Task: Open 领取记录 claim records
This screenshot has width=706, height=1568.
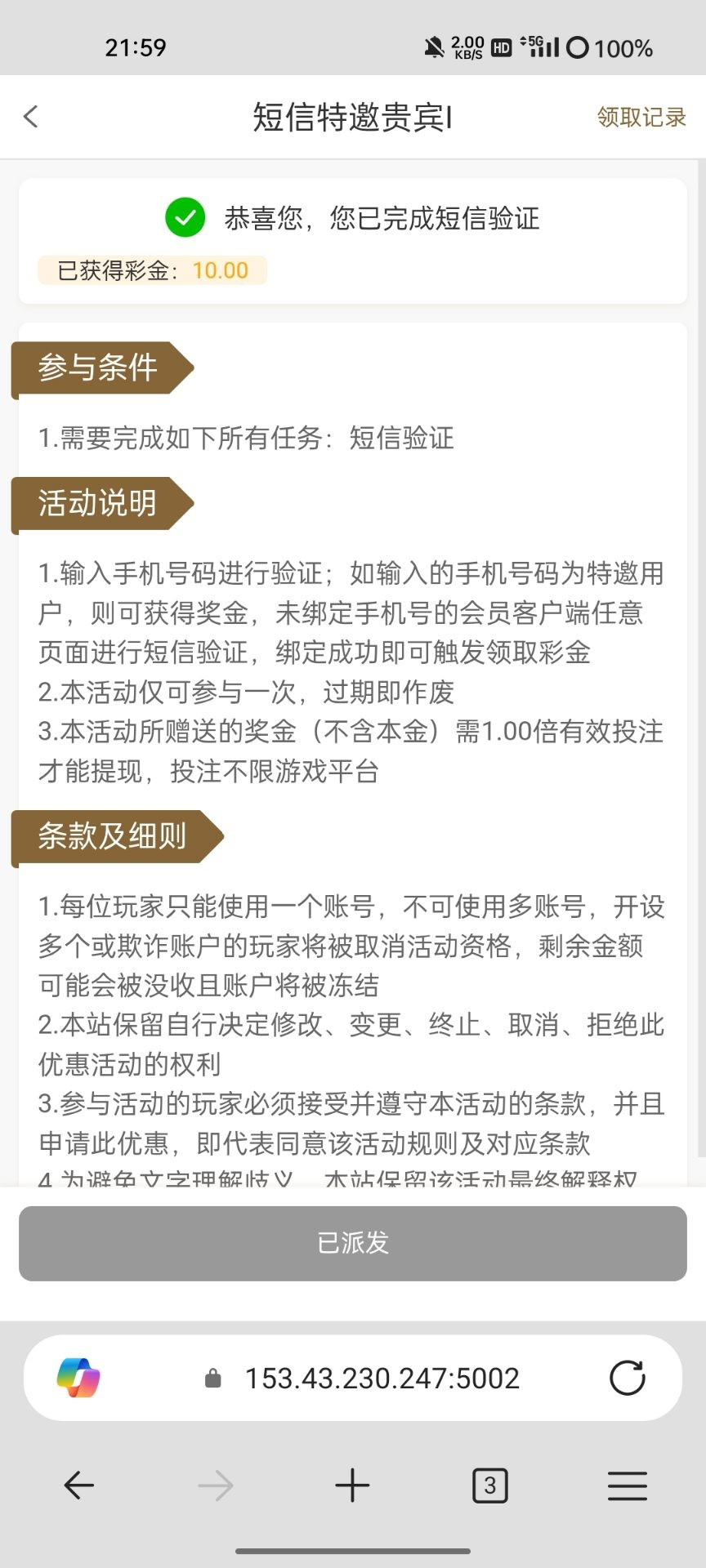Action: 641,118
